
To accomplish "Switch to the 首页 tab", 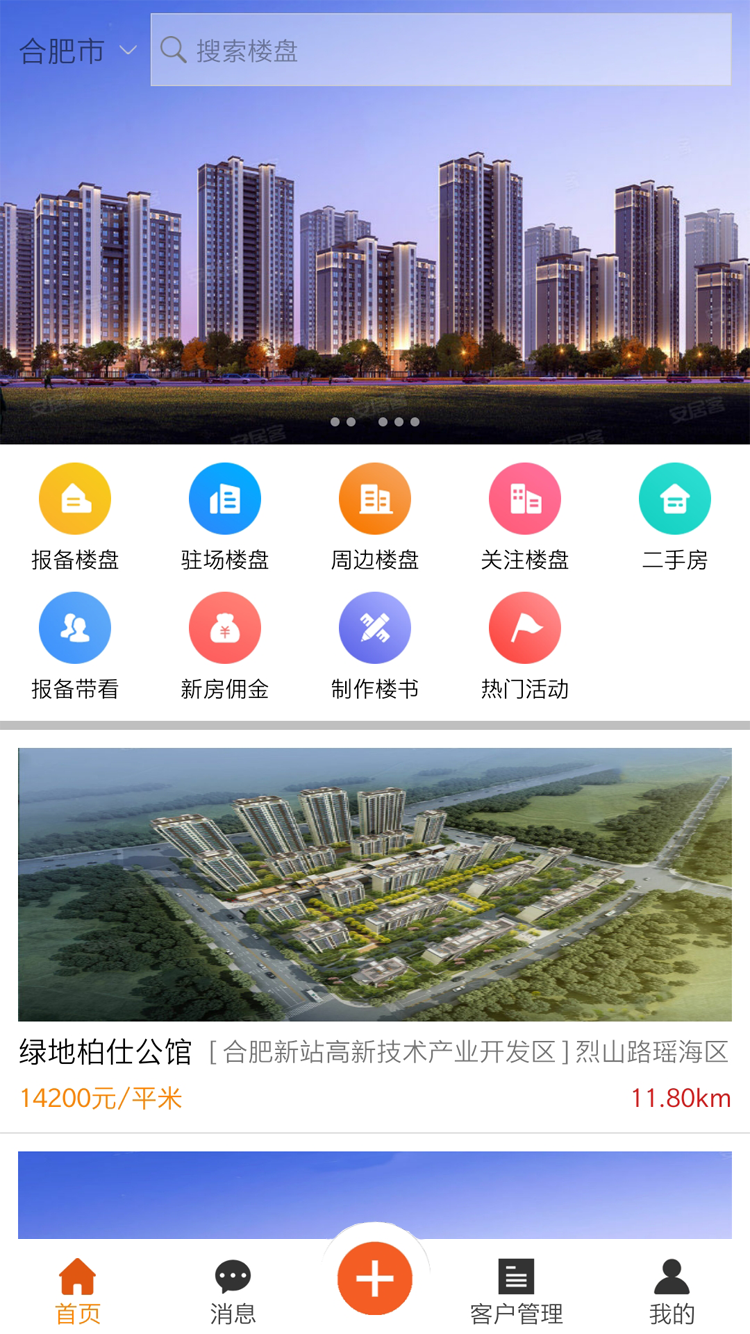I will pyautogui.click(x=77, y=1291).
